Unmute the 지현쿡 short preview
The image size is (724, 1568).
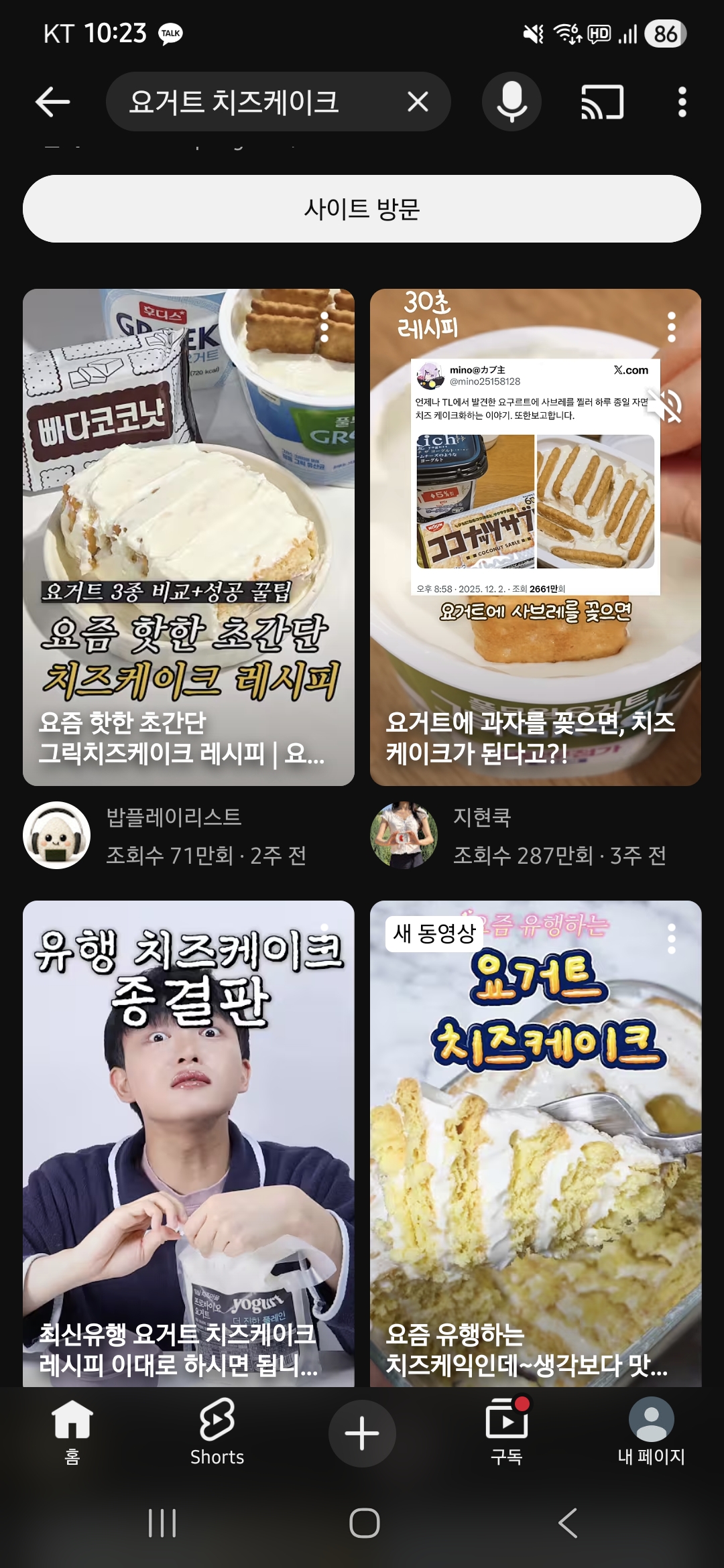(666, 405)
